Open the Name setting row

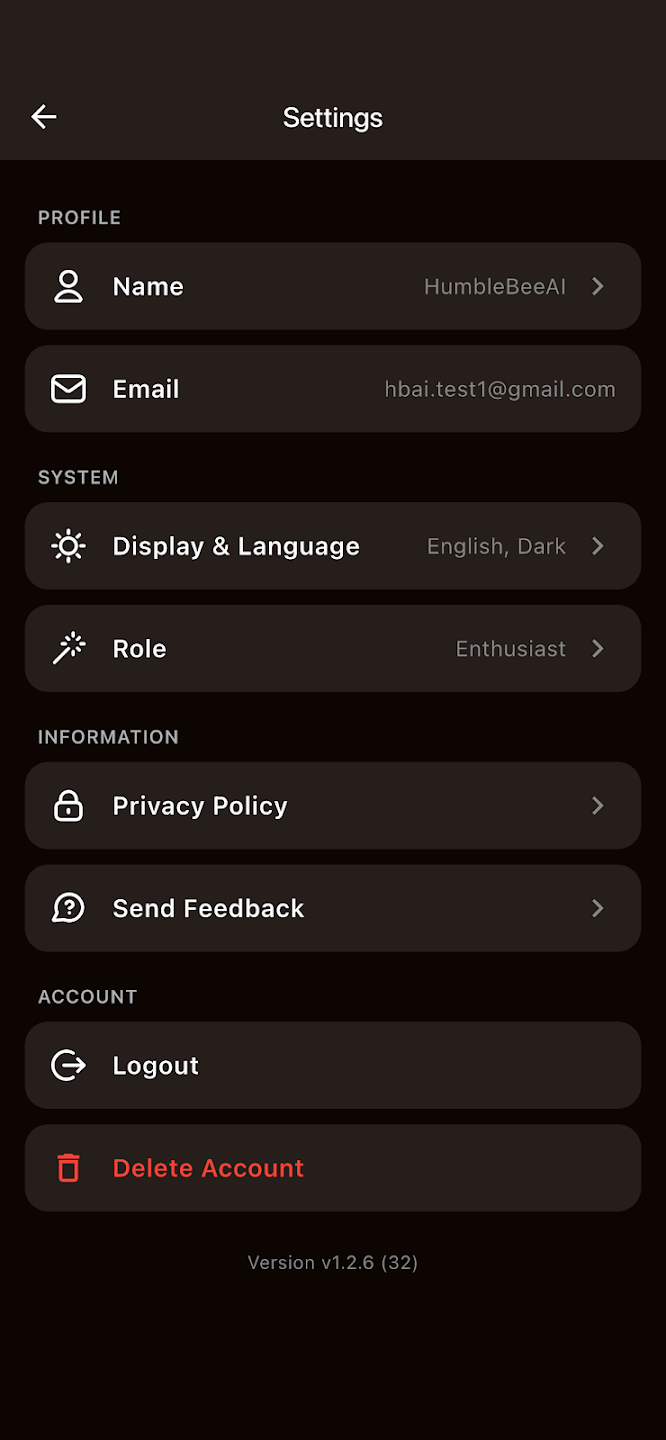click(x=332, y=287)
